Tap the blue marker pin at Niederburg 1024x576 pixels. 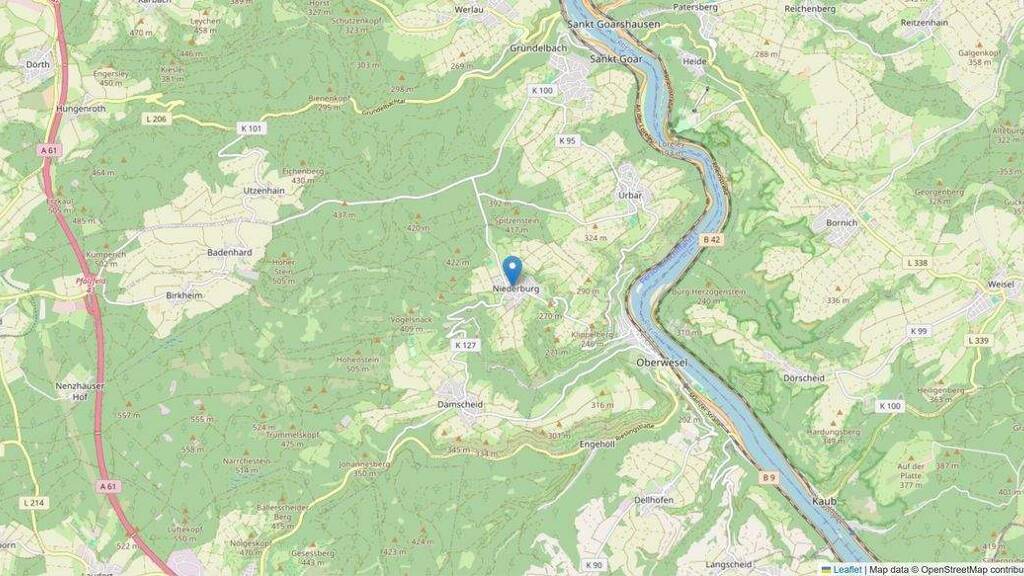(512, 271)
